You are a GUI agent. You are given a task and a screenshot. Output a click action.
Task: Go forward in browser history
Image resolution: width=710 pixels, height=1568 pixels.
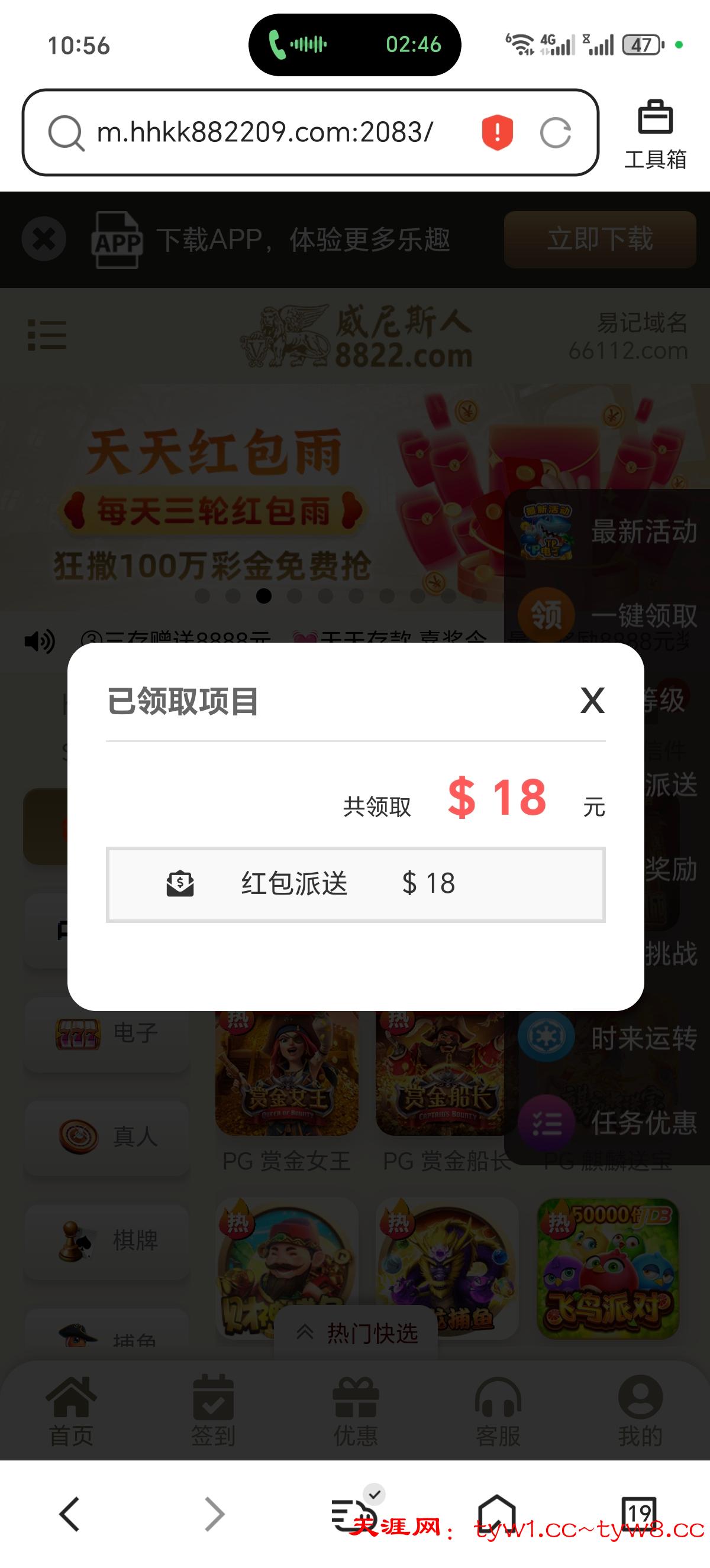tap(214, 1514)
